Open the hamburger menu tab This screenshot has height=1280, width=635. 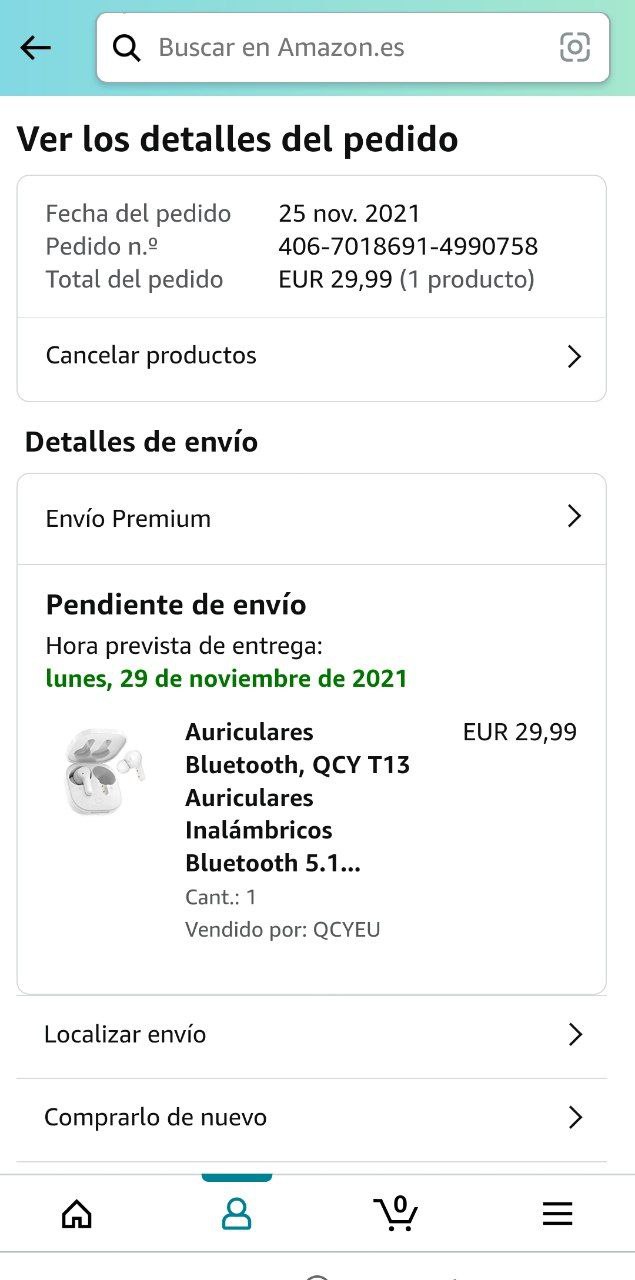pos(557,1214)
